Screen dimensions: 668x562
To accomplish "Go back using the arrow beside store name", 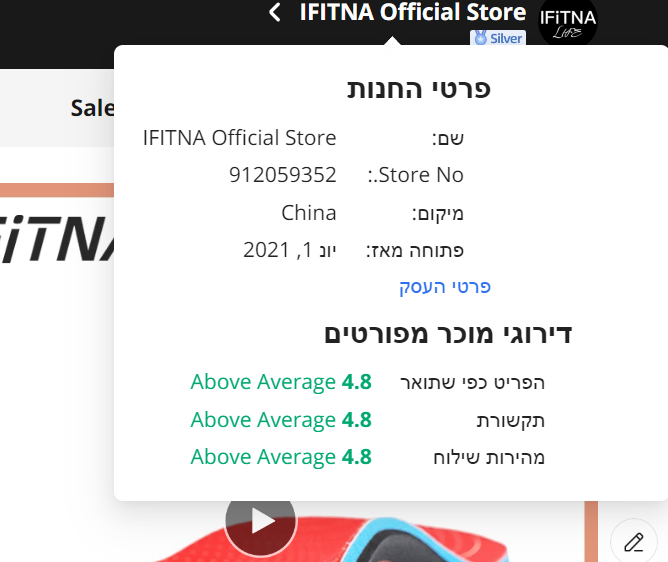I will 276,13.
